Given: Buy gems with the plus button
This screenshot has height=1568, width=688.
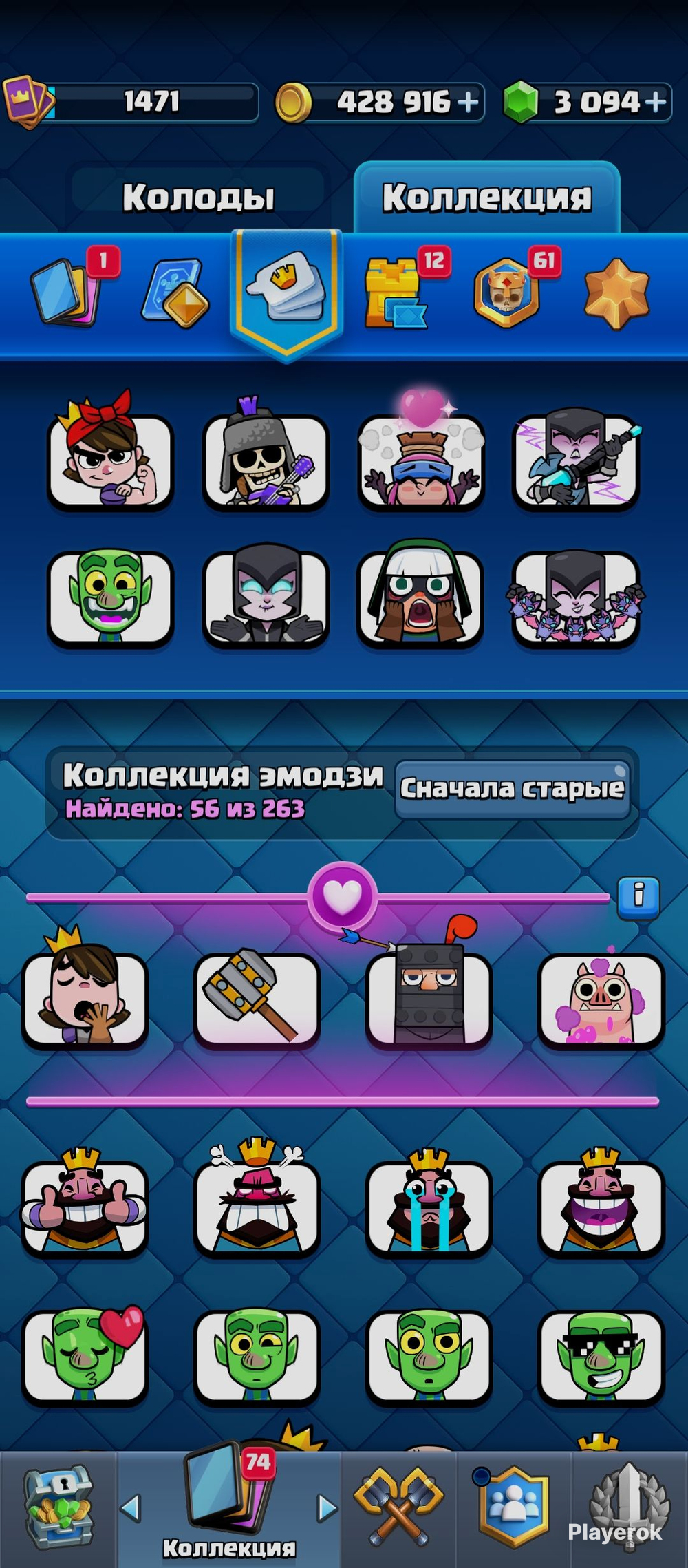Looking at the screenshot, I should point(655,103).
